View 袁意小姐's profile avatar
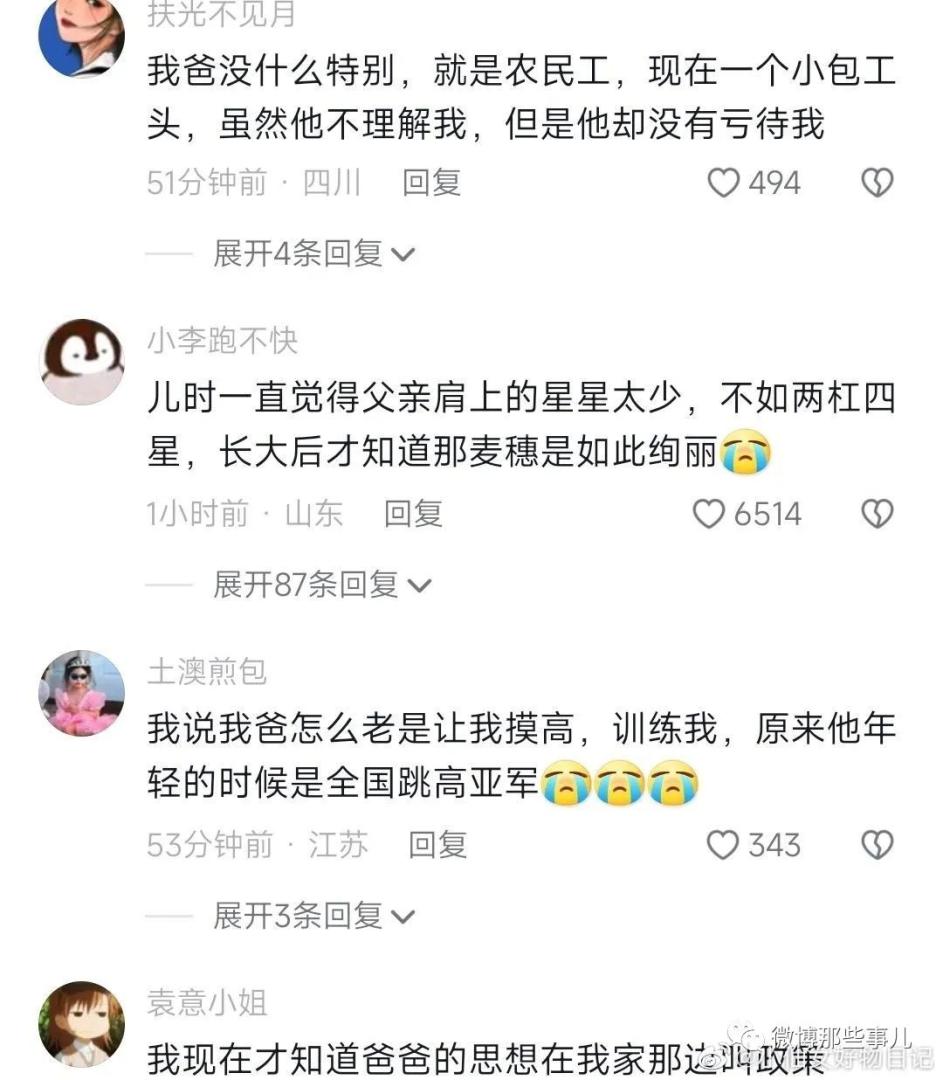This screenshot has height=1080, width=943. [x=81, y=1023]
